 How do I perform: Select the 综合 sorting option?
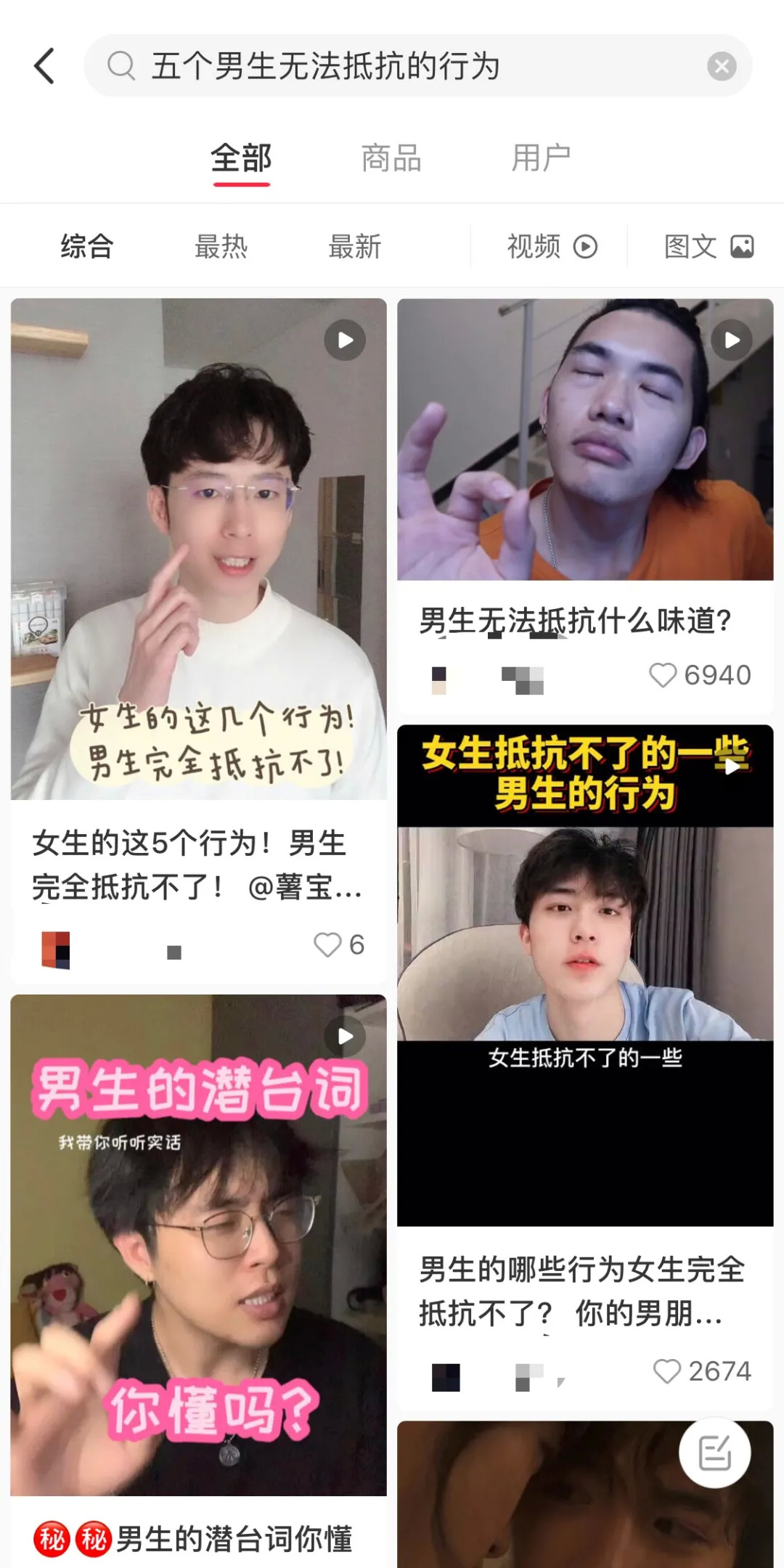pyautogui.click(x=87, y=247)
